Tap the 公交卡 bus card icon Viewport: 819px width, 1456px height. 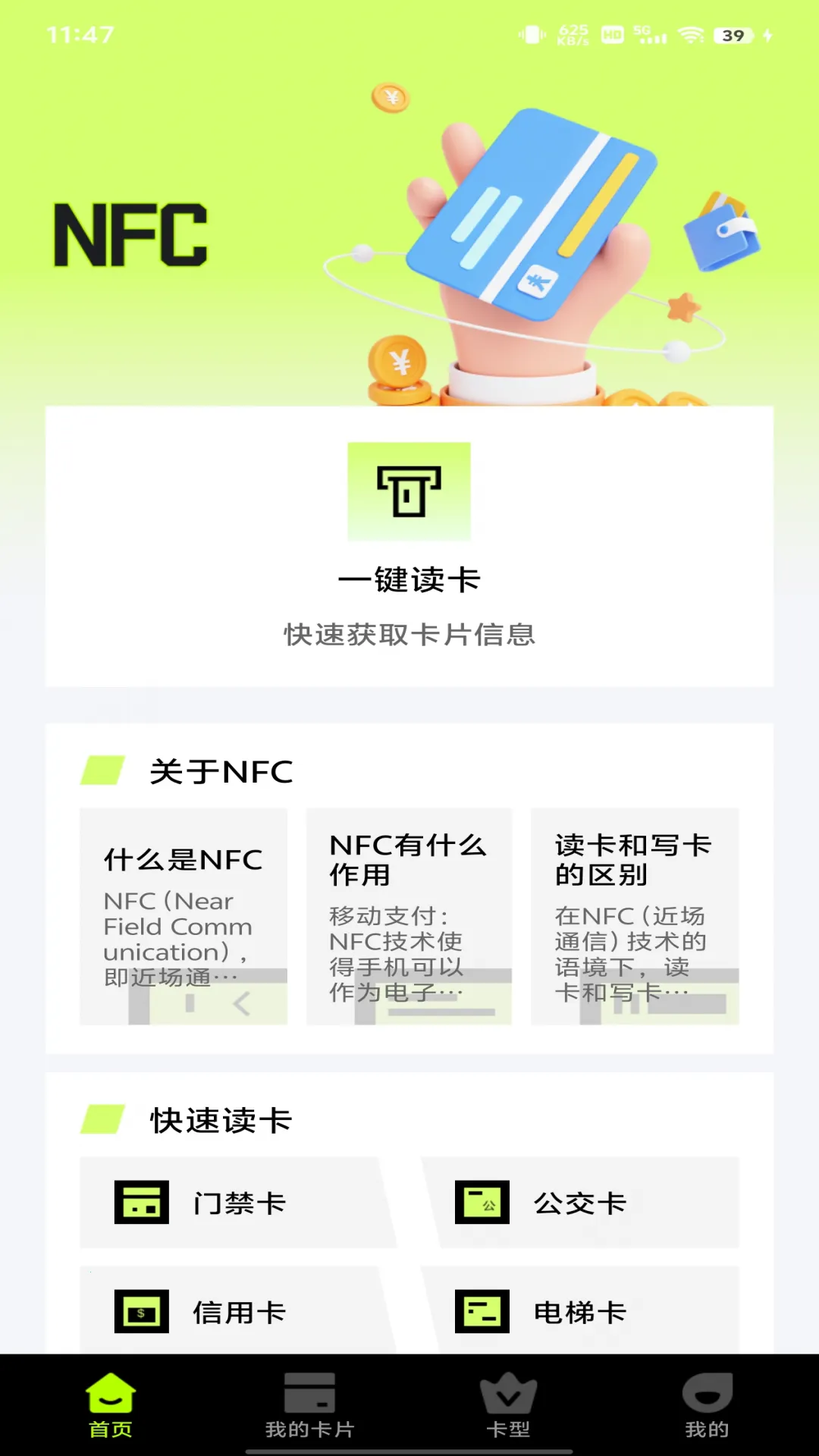(480, 1203)
